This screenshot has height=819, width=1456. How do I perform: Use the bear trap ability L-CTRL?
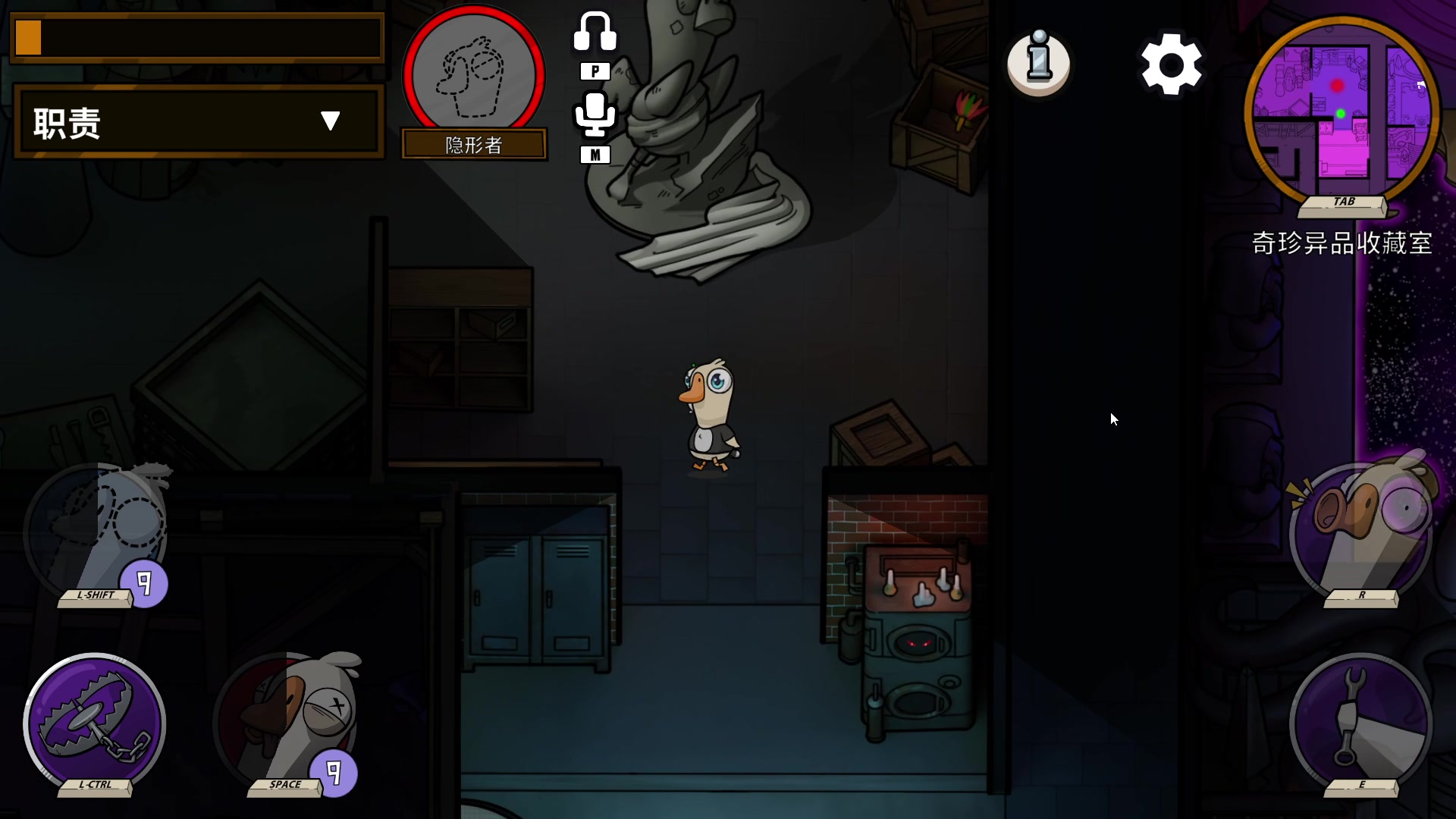tap(95, 723)
